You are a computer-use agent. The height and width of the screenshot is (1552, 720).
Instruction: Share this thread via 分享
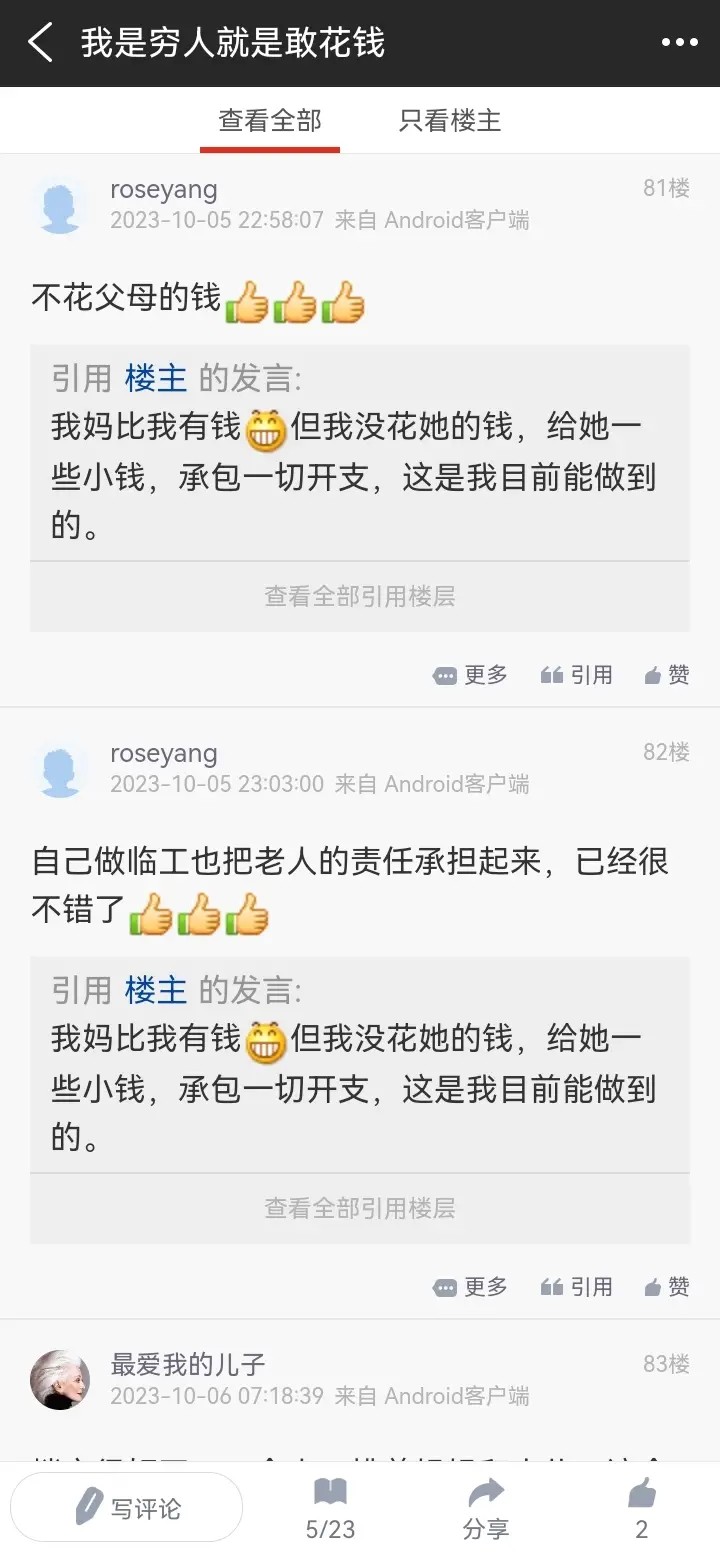pos(486,1508)
